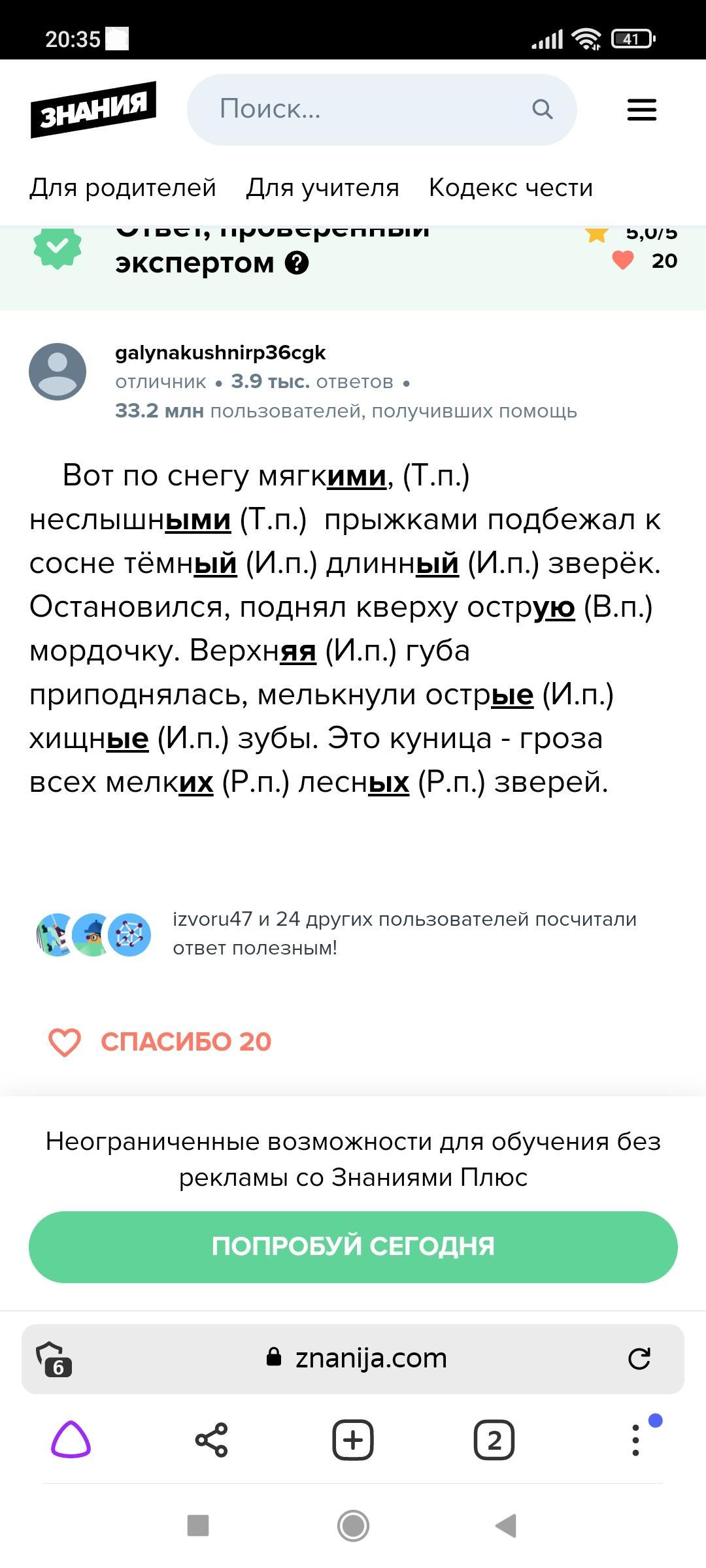The width and height of the screenshot is (706, 1568).
Task: Share this page
Action: [x=212, y=1440]
